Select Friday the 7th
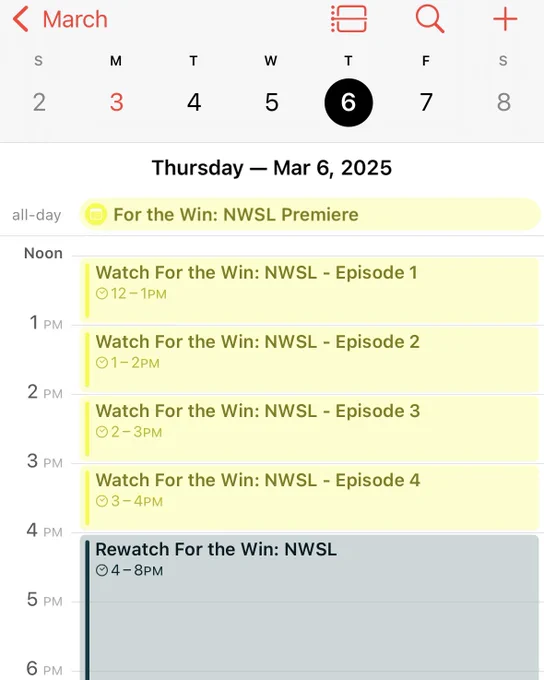This screenshot has width=544, height=680. 426,102
